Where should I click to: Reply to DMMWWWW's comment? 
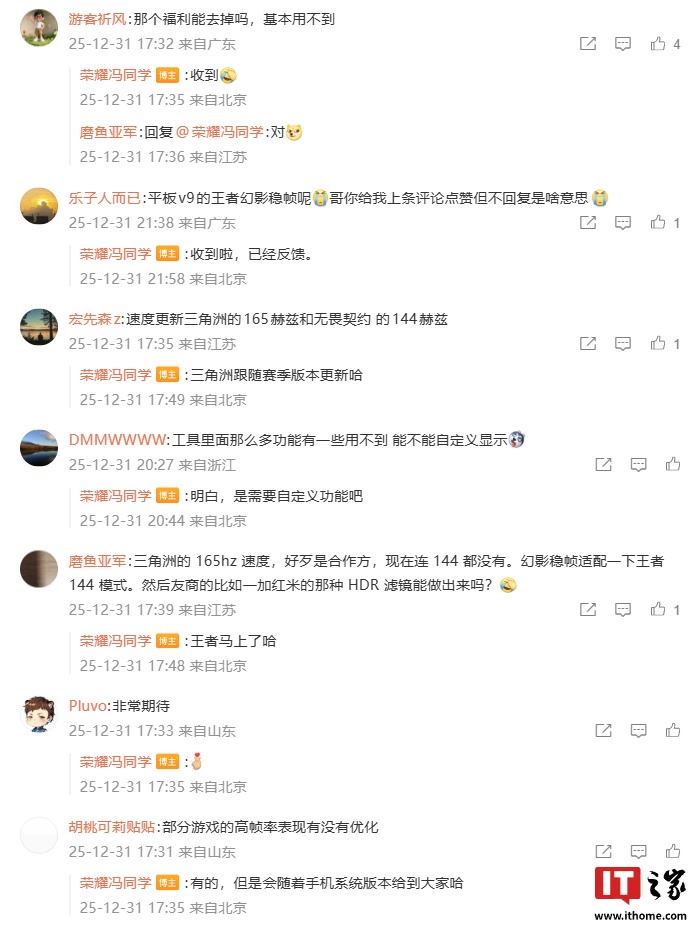point(637,464)
